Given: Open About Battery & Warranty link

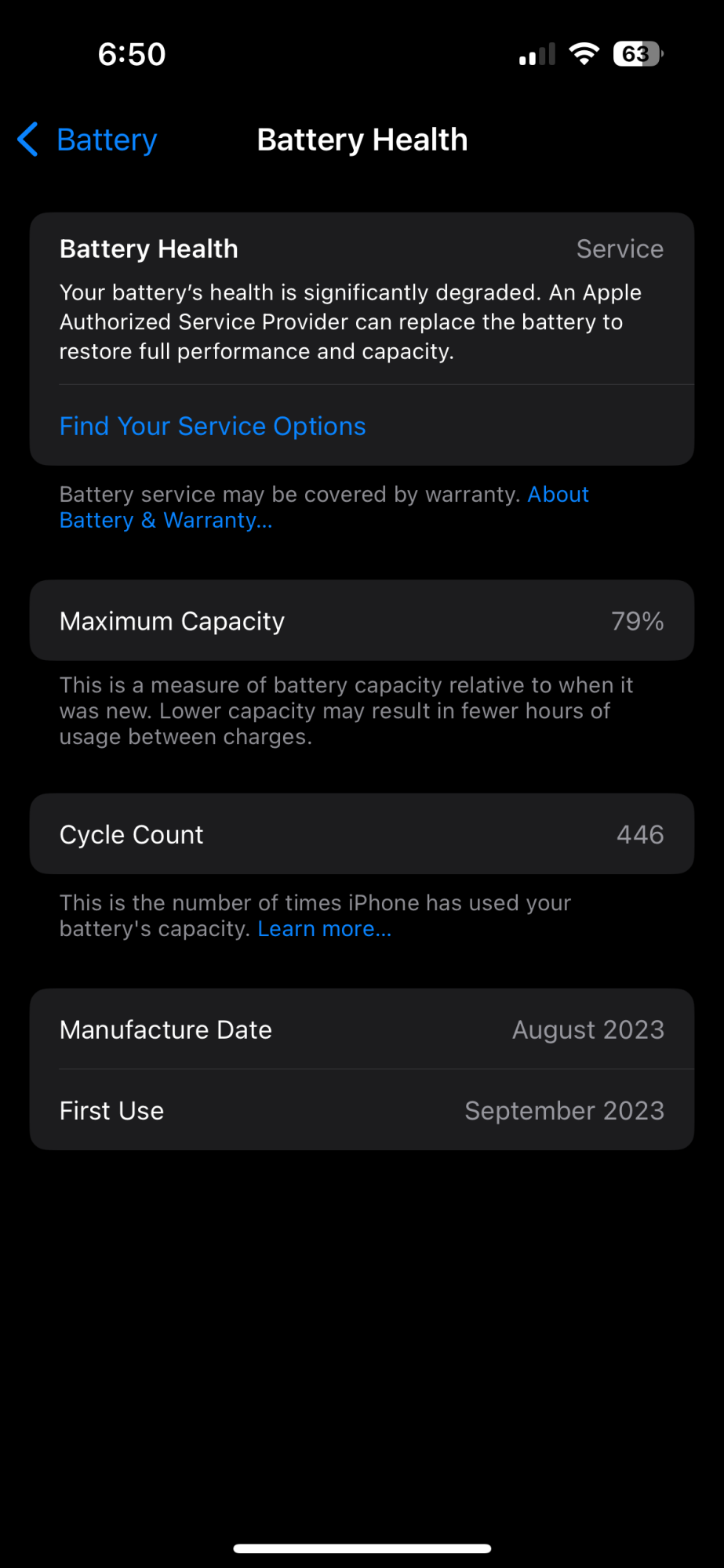Looking at the screenshot, I should point(166,520).
